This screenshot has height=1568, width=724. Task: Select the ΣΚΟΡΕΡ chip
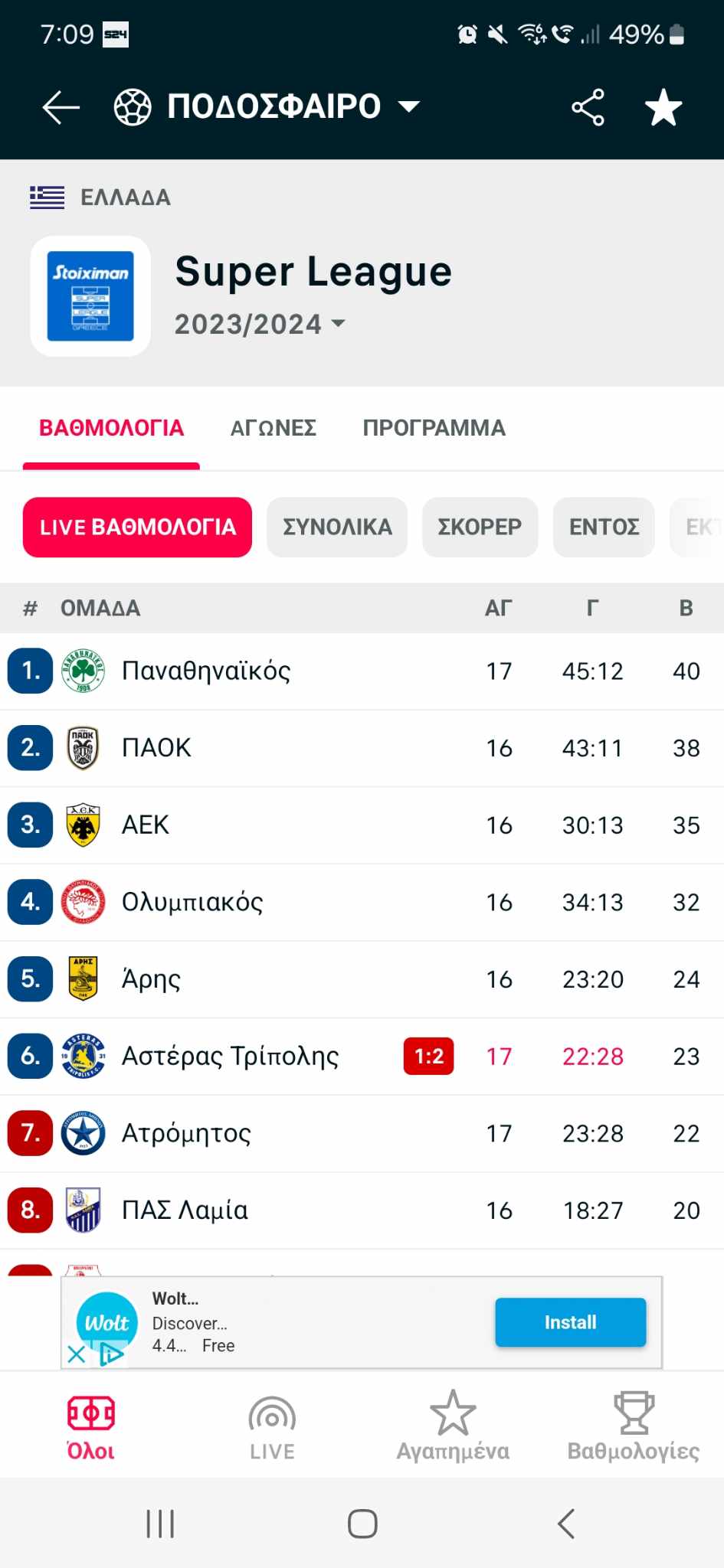click(480, 527)
